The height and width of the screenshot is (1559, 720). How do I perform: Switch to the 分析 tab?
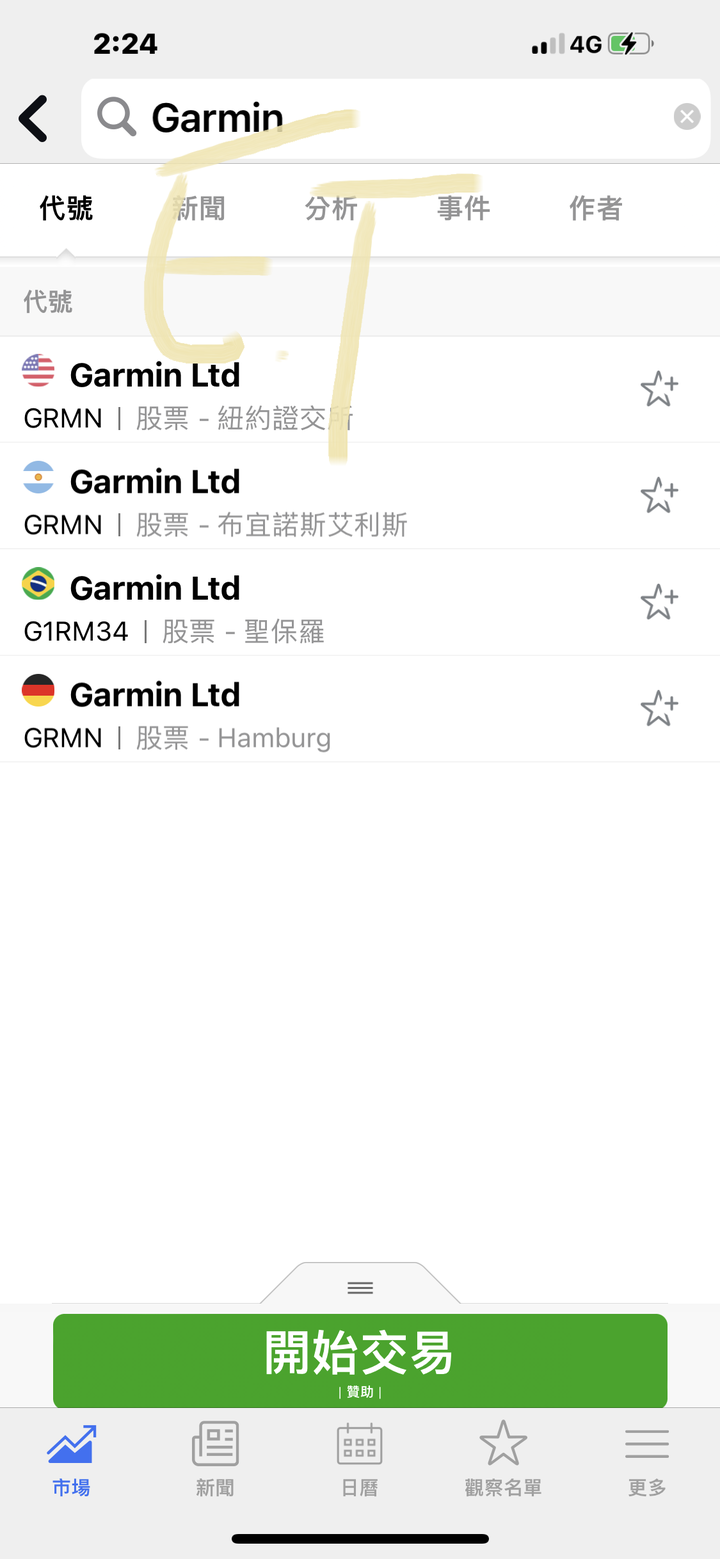click(331, 208)
